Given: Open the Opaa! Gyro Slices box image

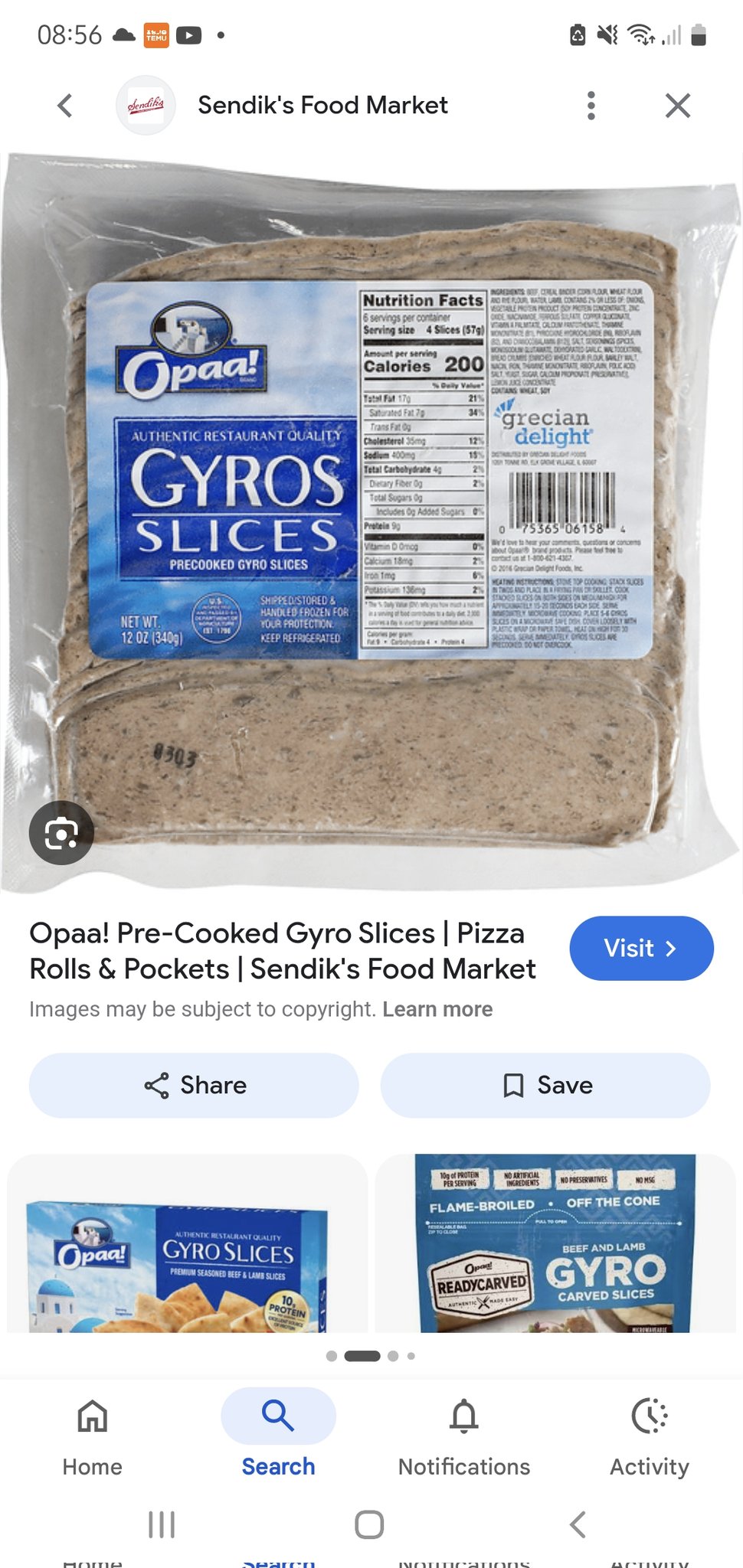Looking at the screenshot, I should (x=187, y=1244).
